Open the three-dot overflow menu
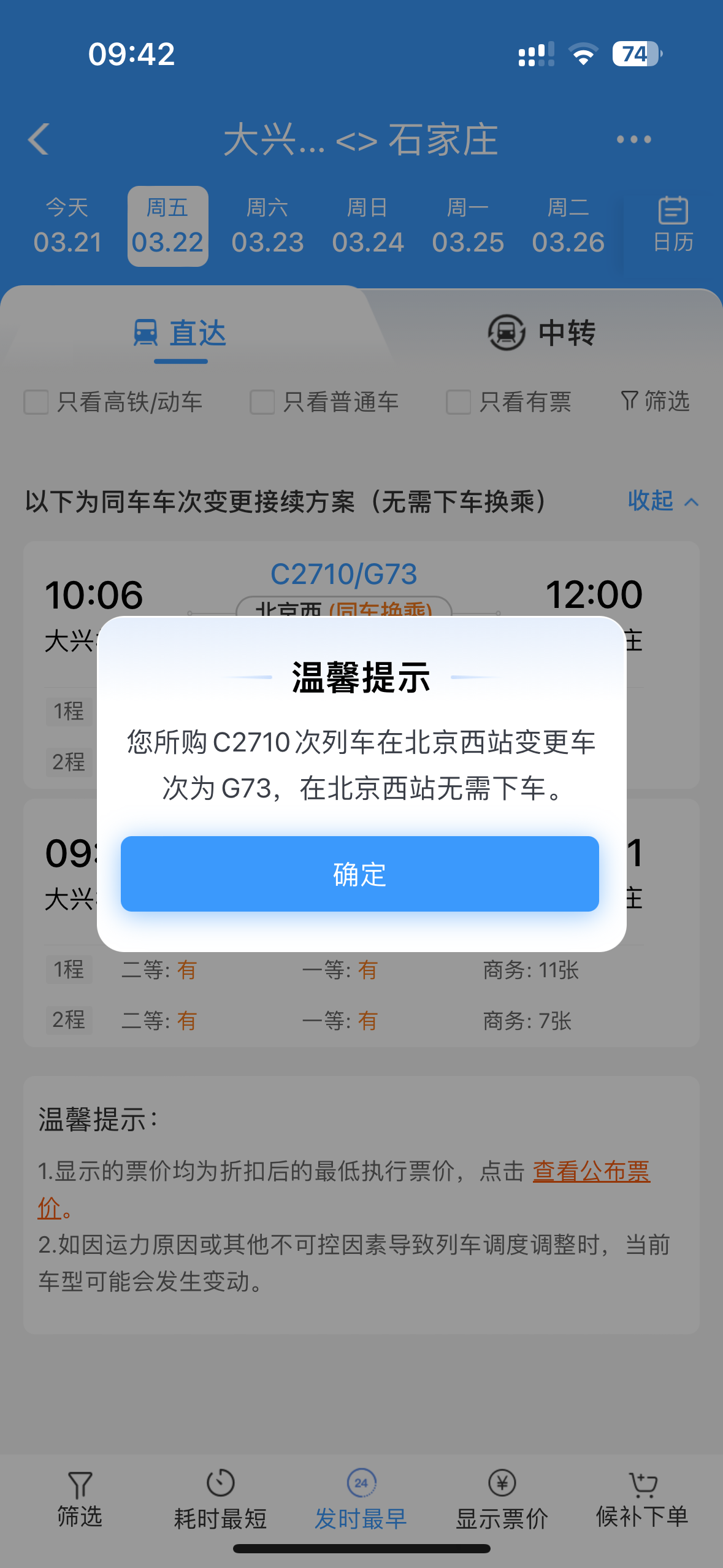 tap(633, 139)
